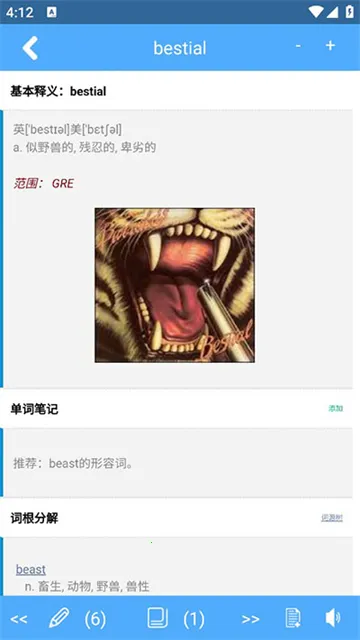Image resolution: width=360 pixels, height=640 pixels.
Task: Play pronunciation with the speaker icon
Action: click(333, 618)
